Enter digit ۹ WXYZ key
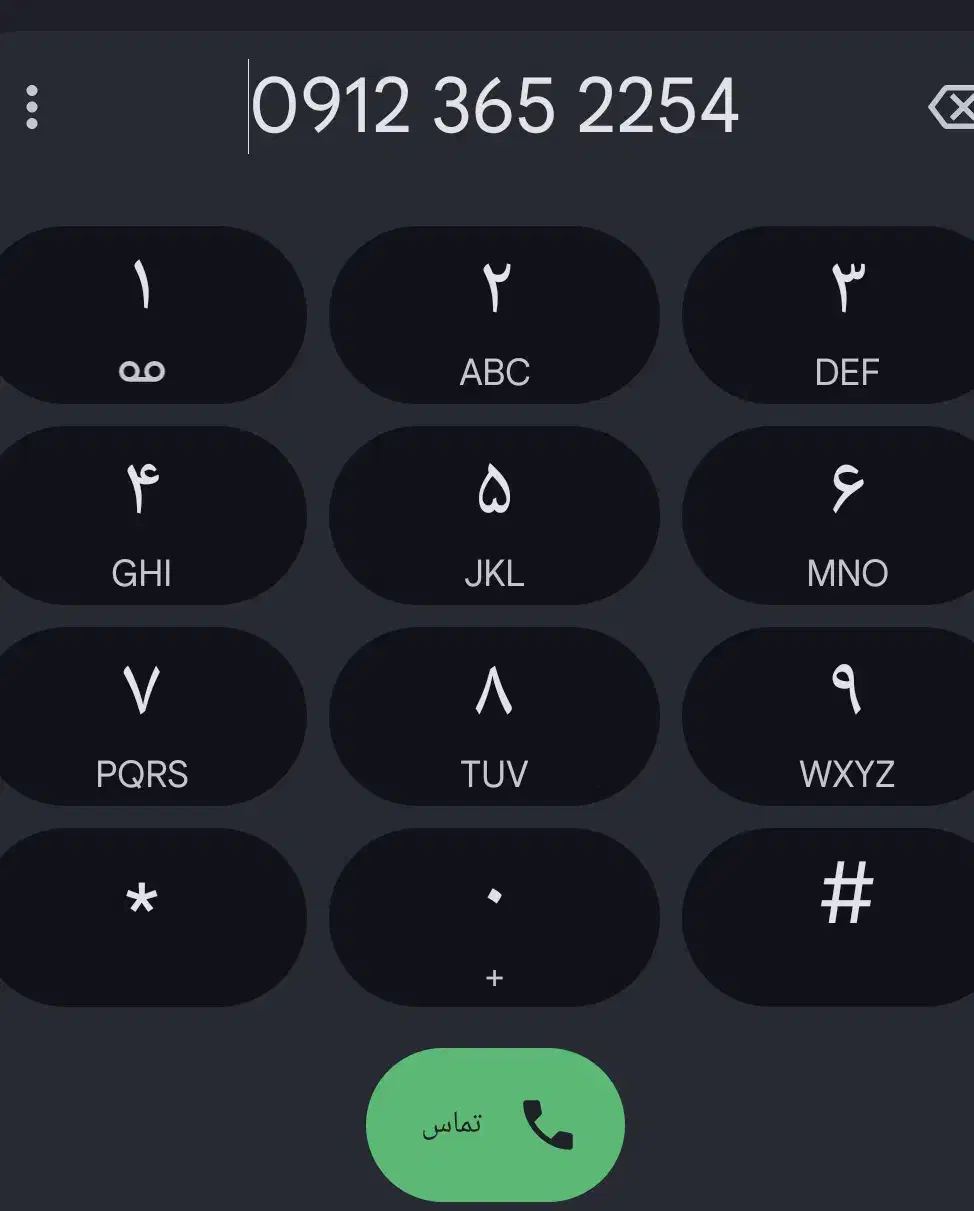This screenshot has height=1211, width=974. click(x=845, y=717)
